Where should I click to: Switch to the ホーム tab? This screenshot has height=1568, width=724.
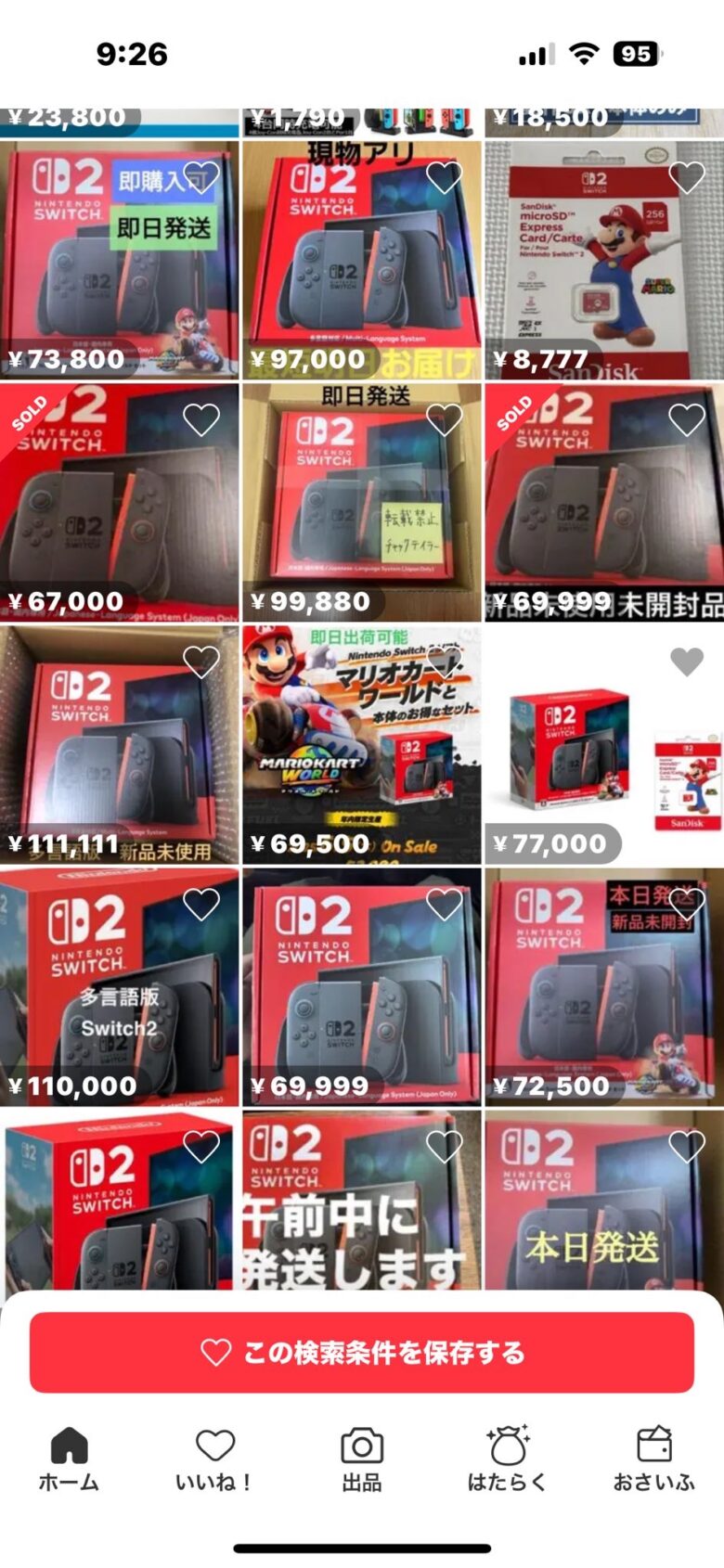69,1459
